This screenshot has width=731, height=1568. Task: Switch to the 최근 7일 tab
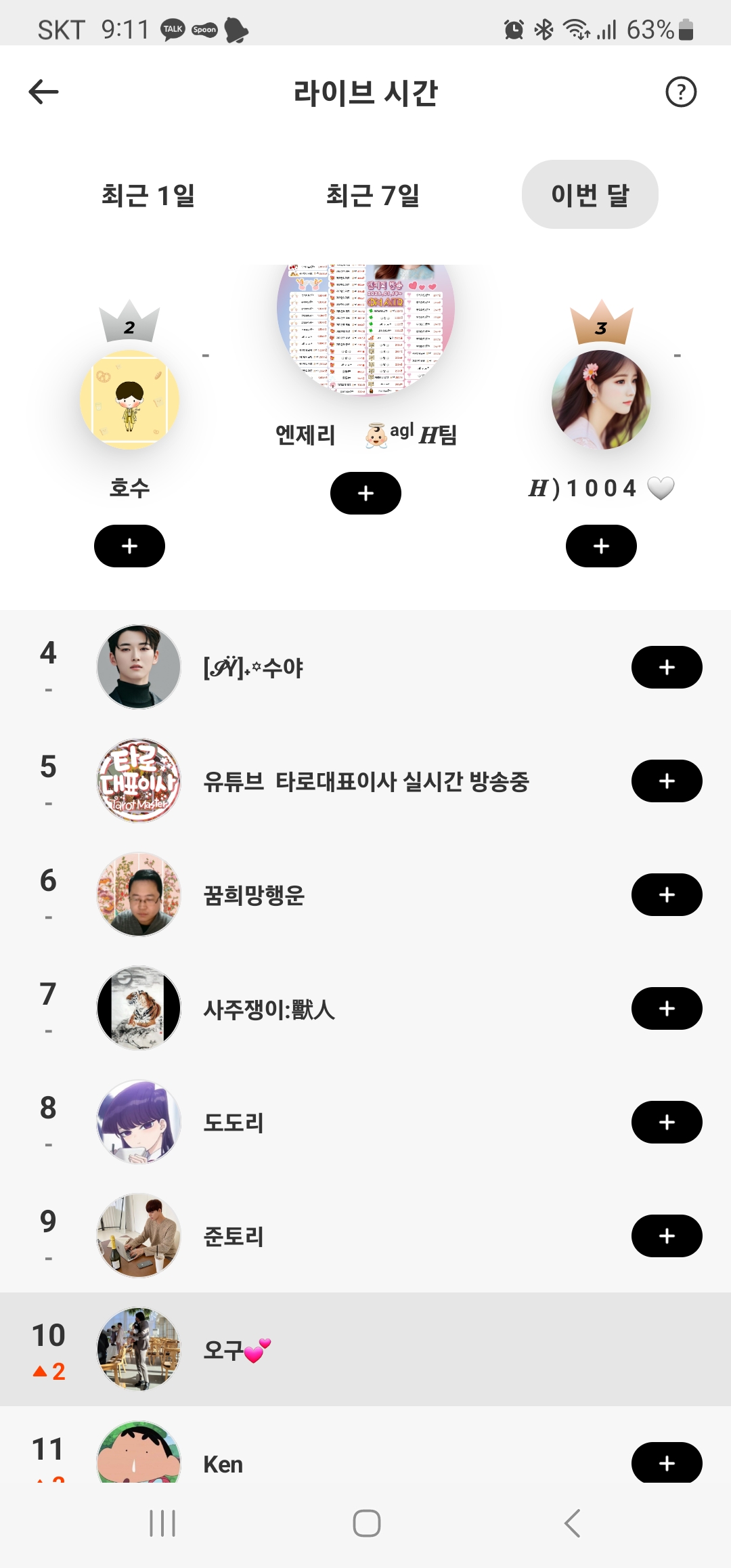[x=373, y=195]
